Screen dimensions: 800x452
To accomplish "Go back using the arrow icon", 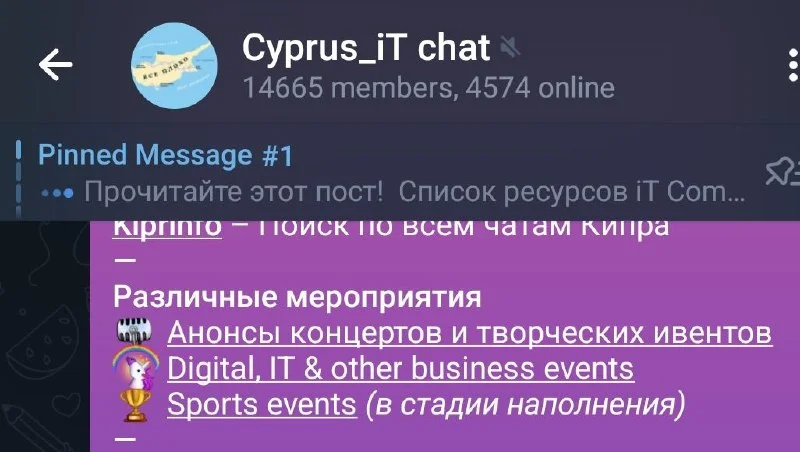I will pyautogui.click(x=55, y=65).
